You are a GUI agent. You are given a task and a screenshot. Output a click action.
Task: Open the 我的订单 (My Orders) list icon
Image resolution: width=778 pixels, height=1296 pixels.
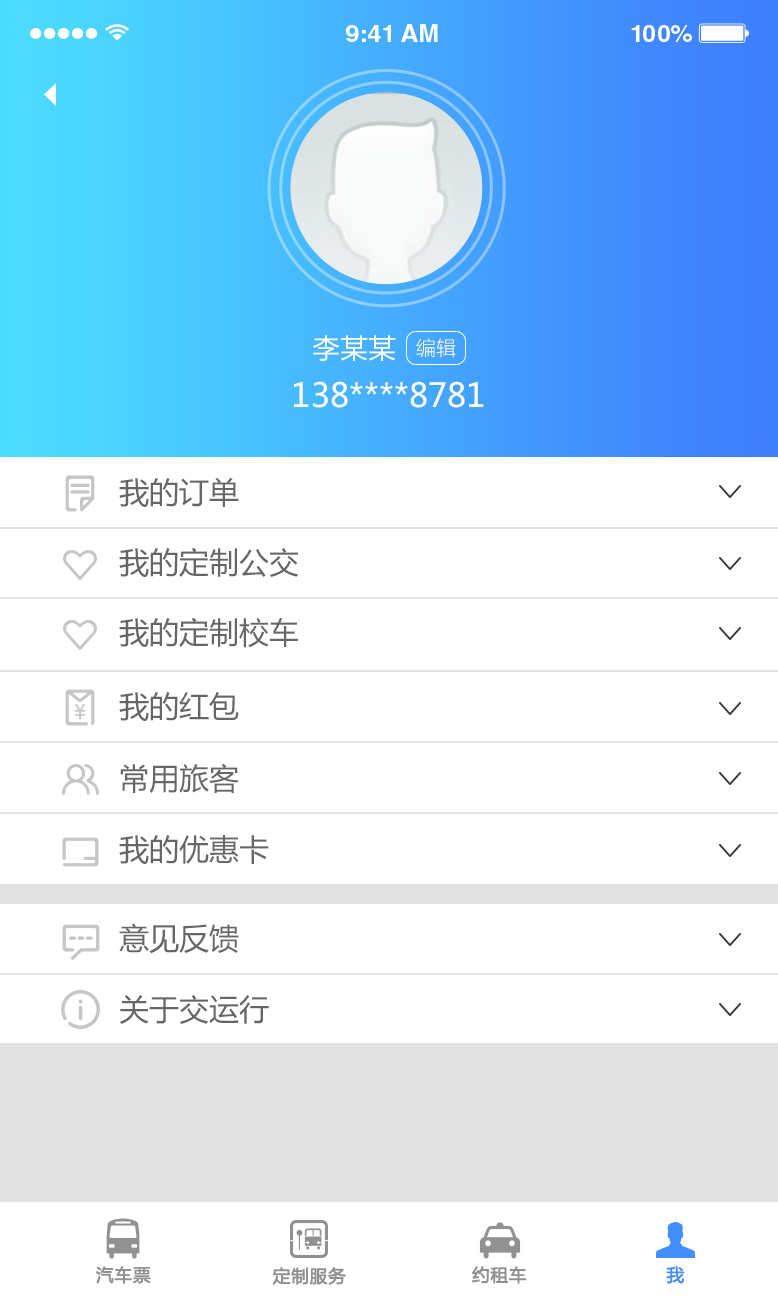click(80, 491)
